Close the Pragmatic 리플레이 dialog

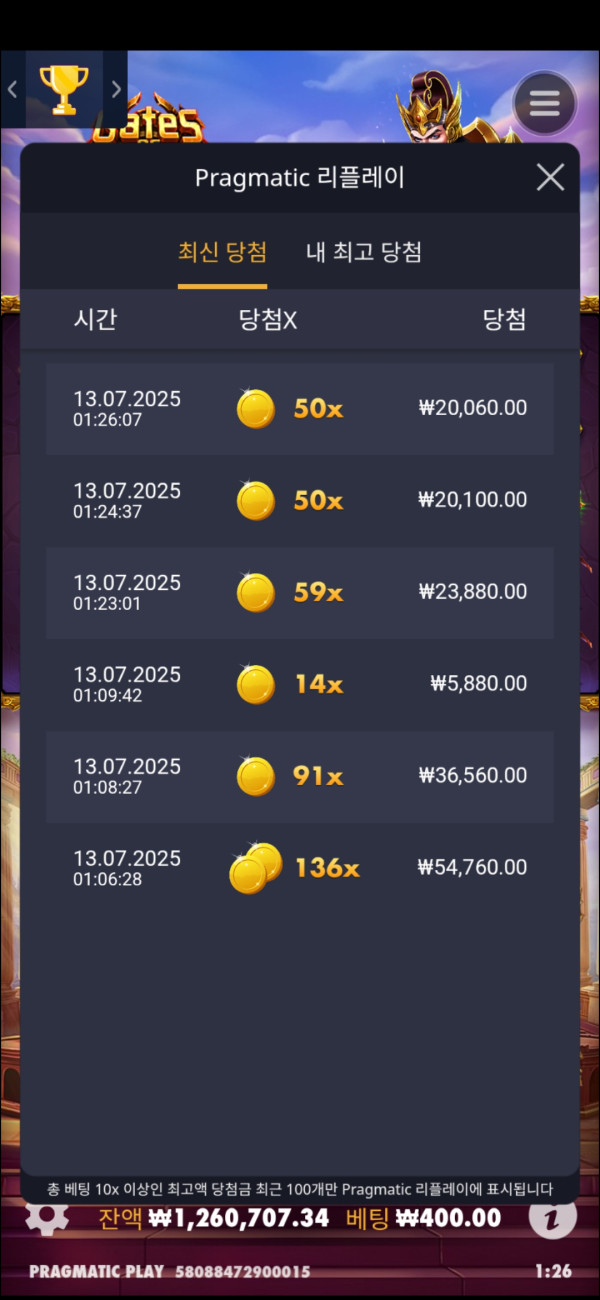click(550, 178)
